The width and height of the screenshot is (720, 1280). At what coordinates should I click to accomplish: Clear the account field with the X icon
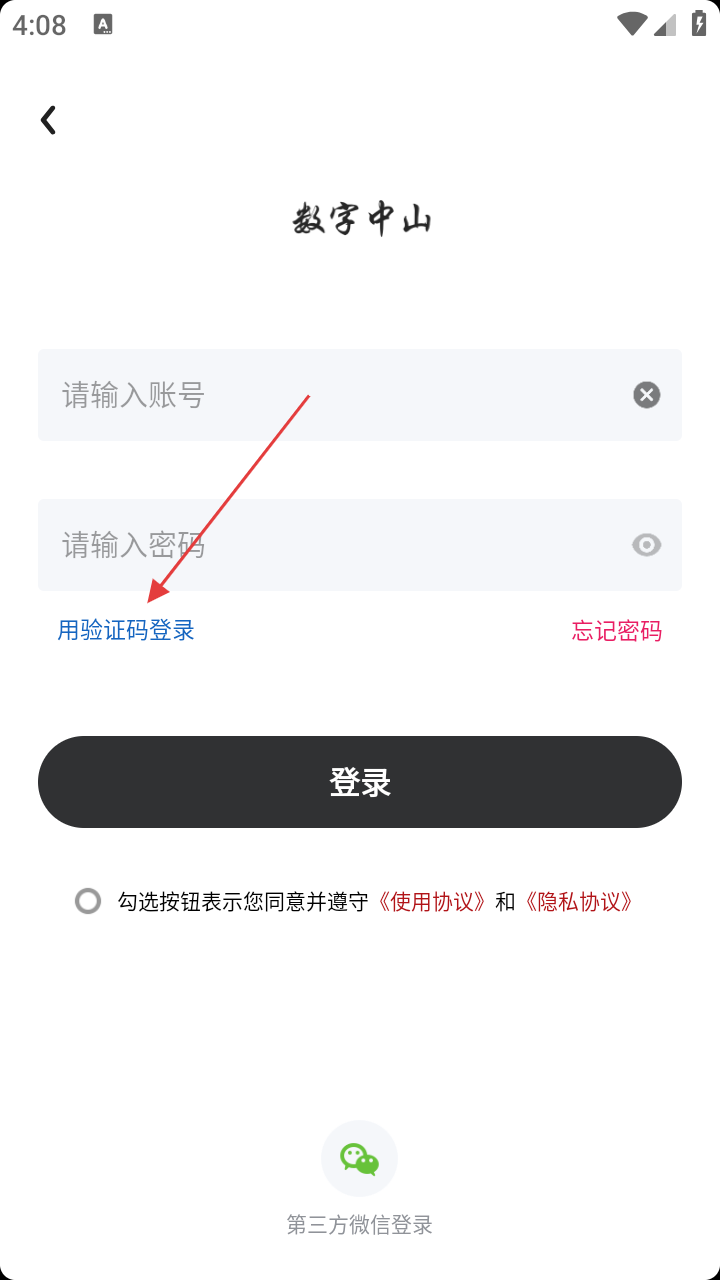point(647,395)
